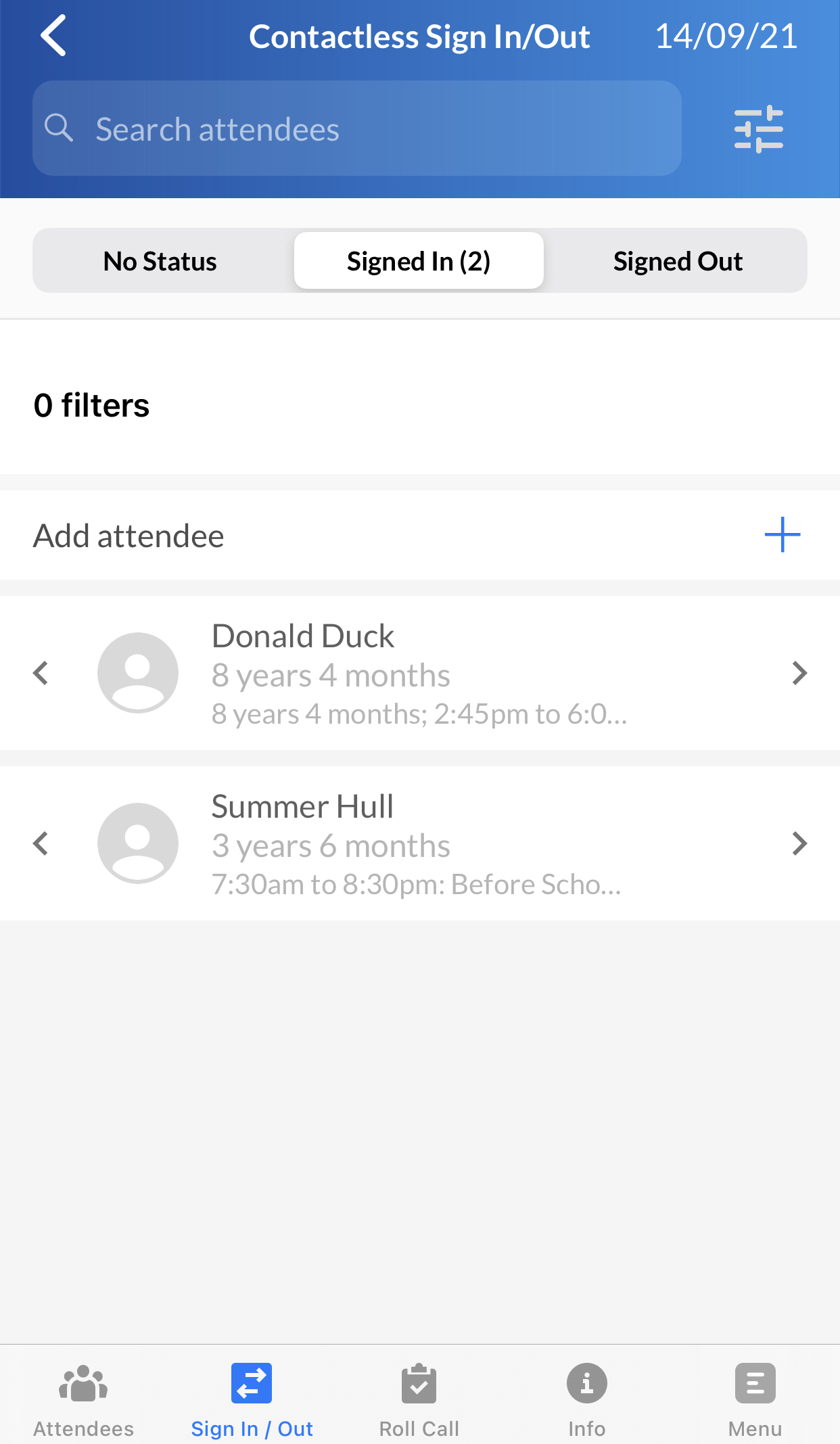
Task: Tap right chevron on Donald Duck's row
Action: click(799, 673)
